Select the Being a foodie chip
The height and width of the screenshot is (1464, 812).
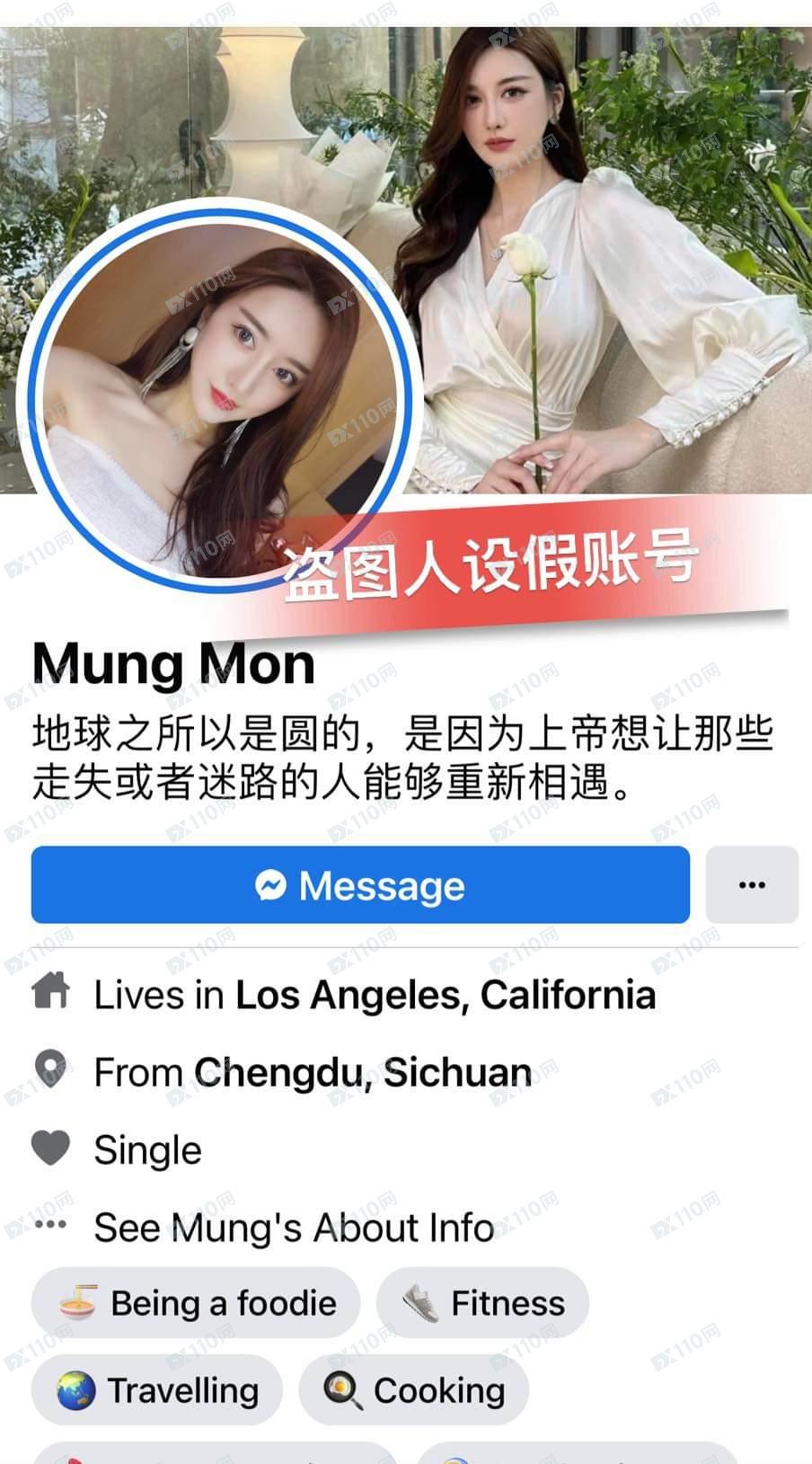(x=196, y=1303)
